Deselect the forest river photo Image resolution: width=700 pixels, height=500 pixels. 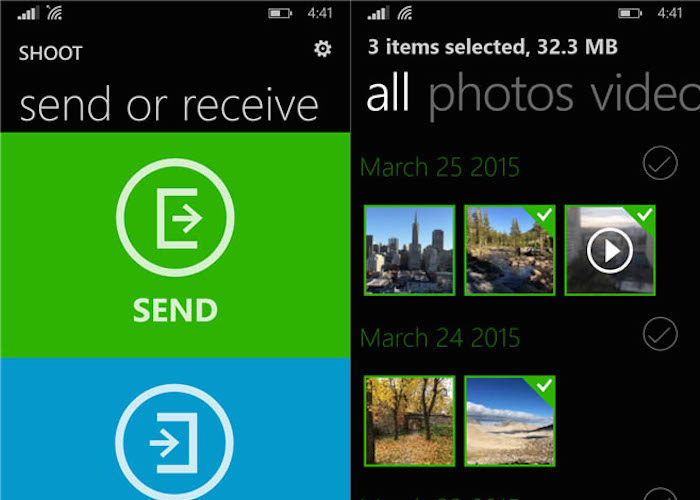[x=510, y=250]
